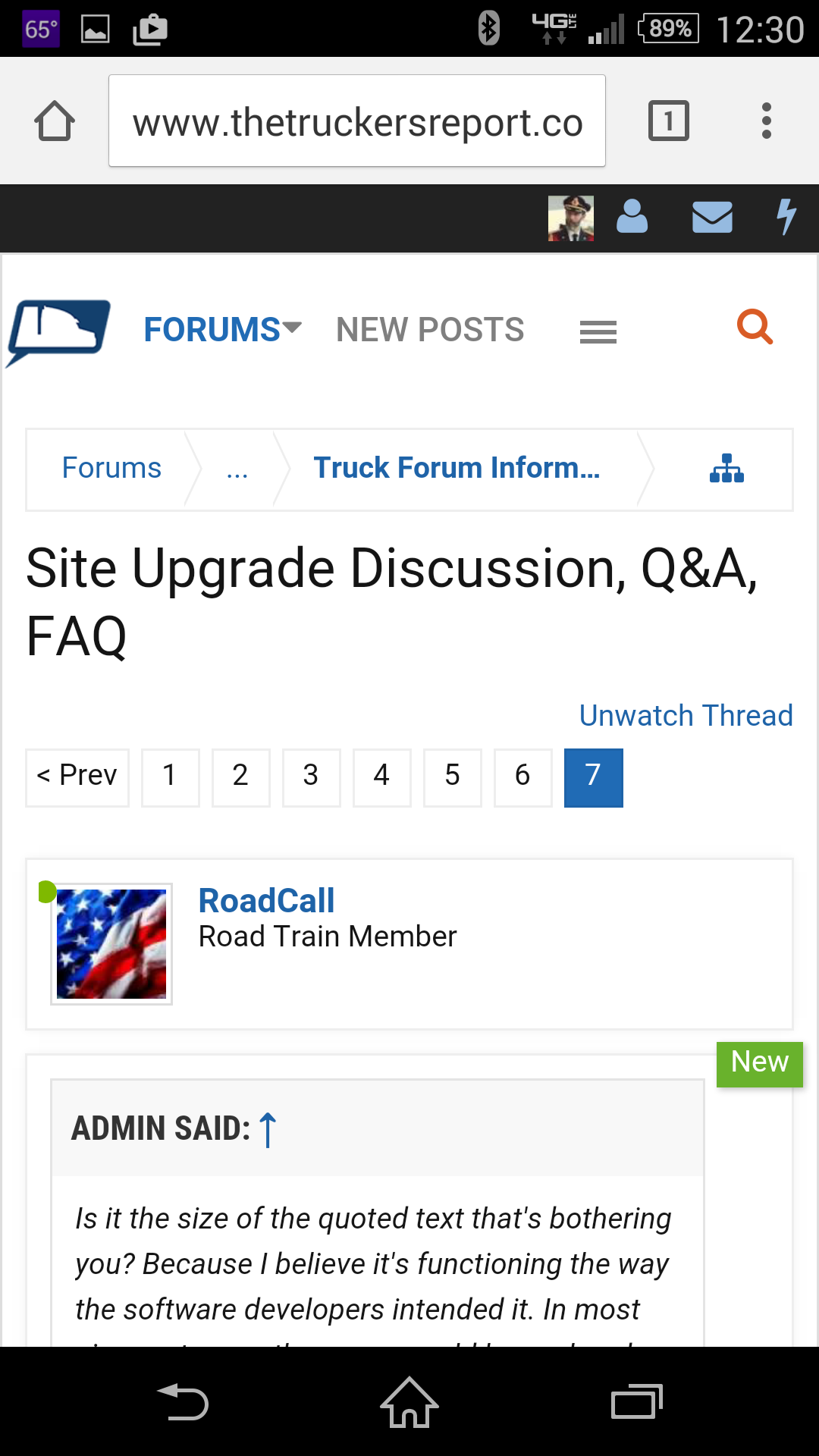Go to NEW POSTS
The width and height of the screenshot is (819, 1456).
point(430,330)
